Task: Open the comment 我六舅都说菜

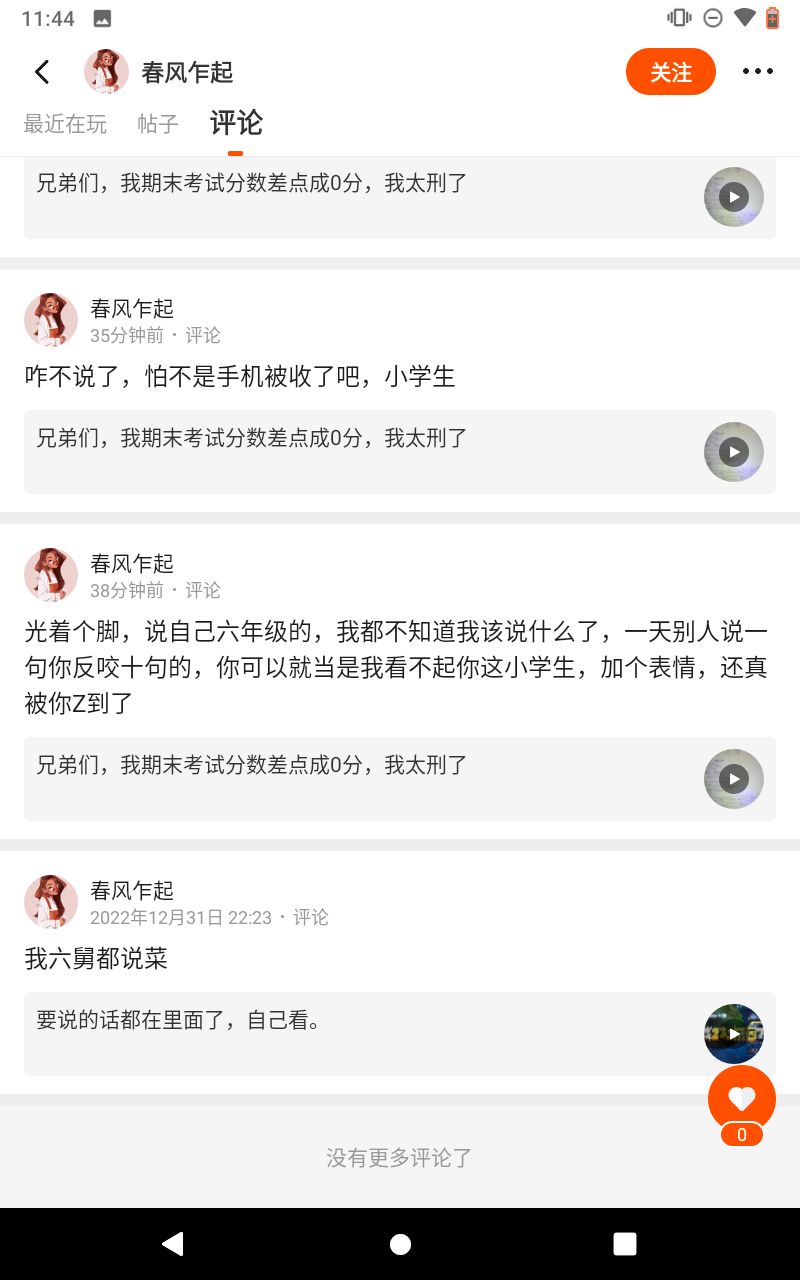Action: (96, 959)
